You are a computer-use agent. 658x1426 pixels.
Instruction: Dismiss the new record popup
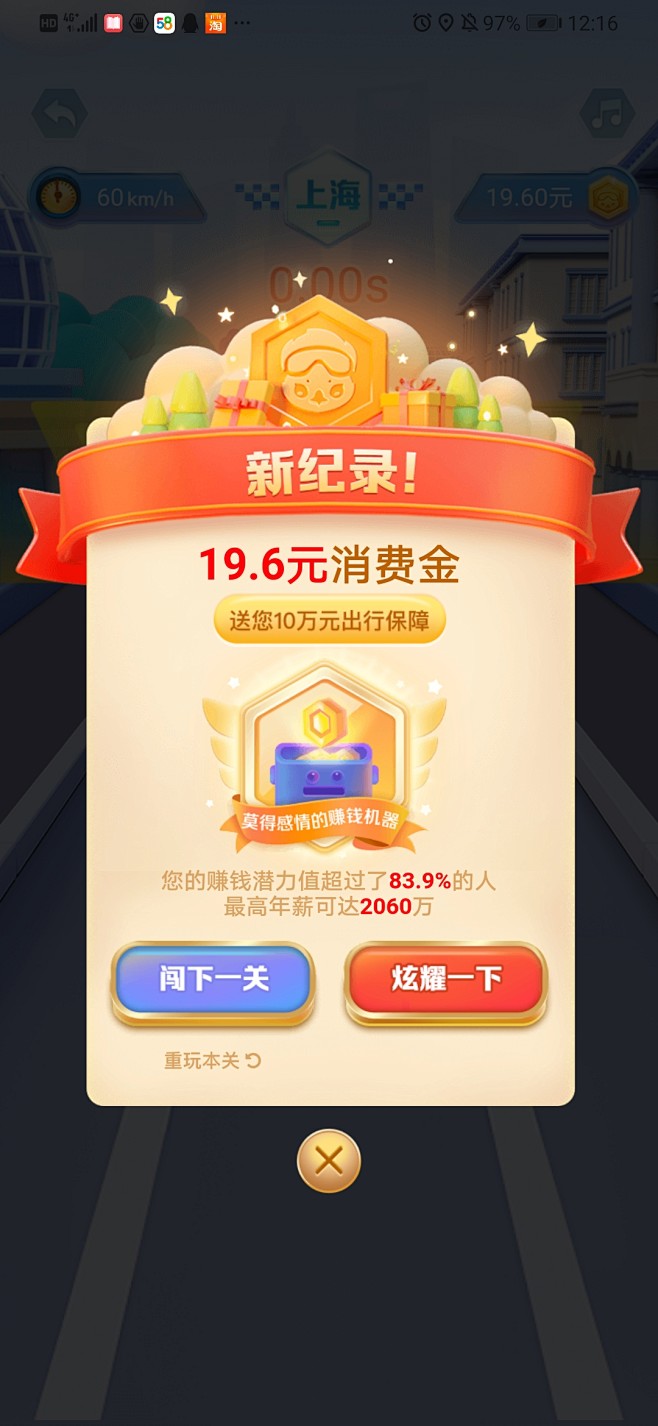pos(328,1161)
